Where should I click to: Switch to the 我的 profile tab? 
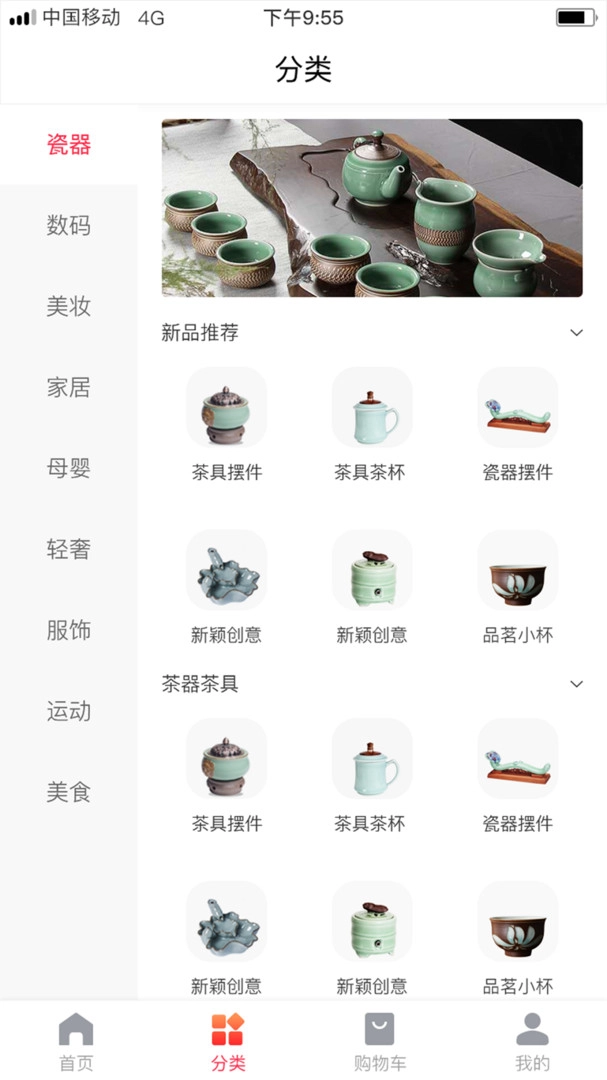[x=532, y=1040]
